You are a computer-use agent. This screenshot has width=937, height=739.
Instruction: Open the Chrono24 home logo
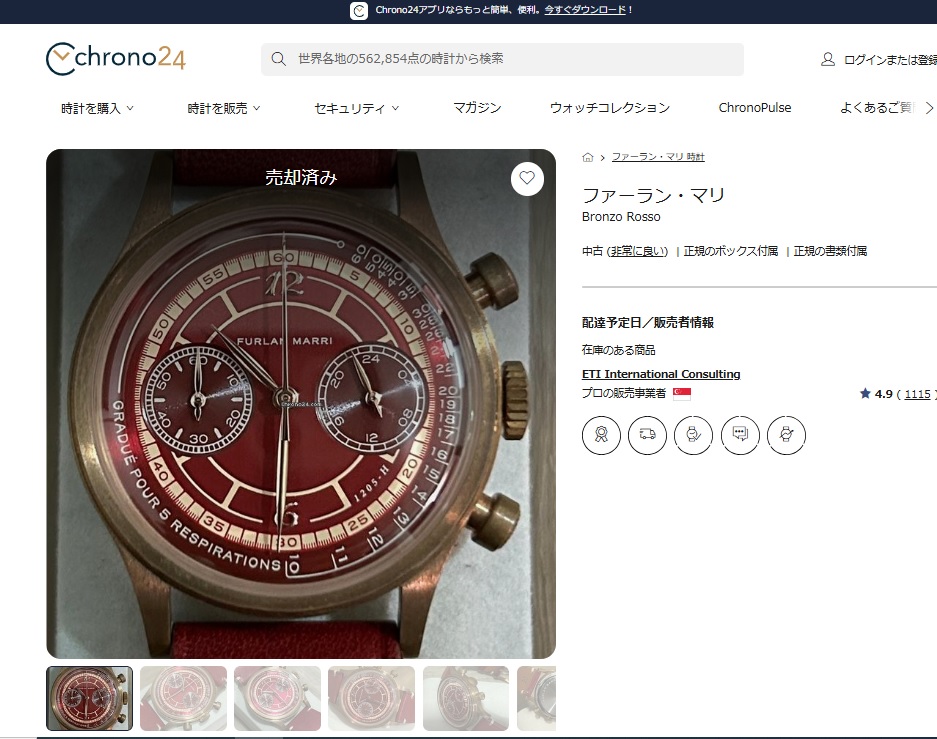[116, 58]
